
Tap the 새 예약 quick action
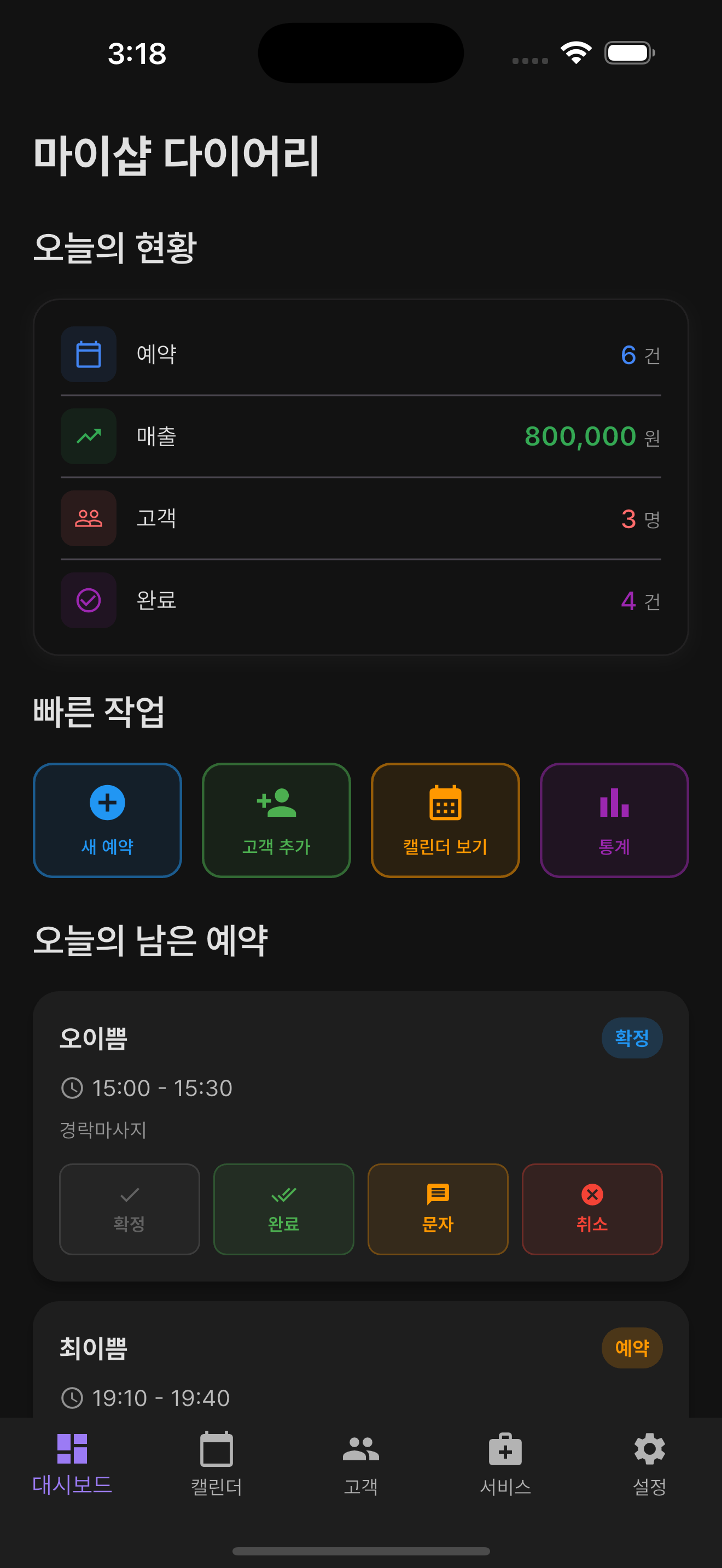coord(107,820)
